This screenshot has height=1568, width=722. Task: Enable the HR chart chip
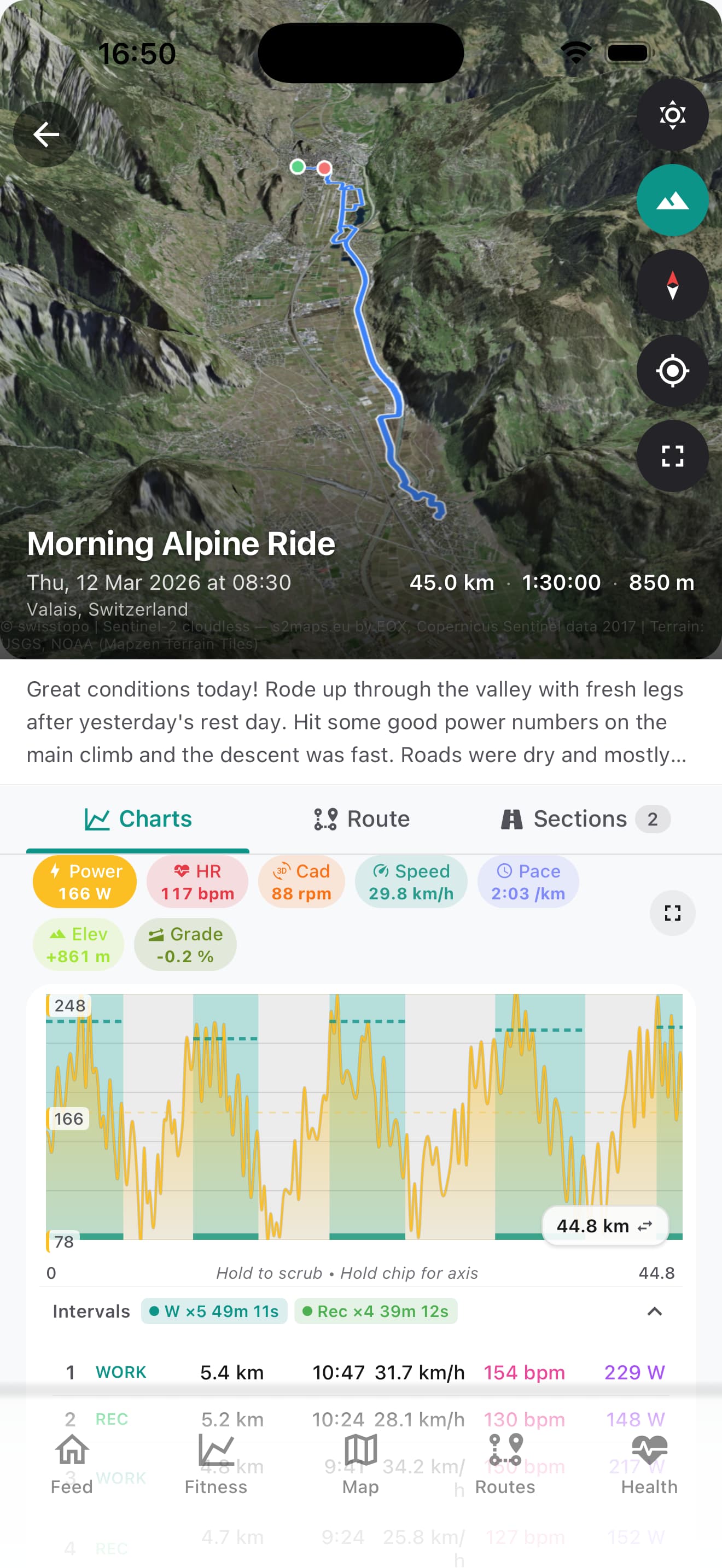[x=197, y=881]
